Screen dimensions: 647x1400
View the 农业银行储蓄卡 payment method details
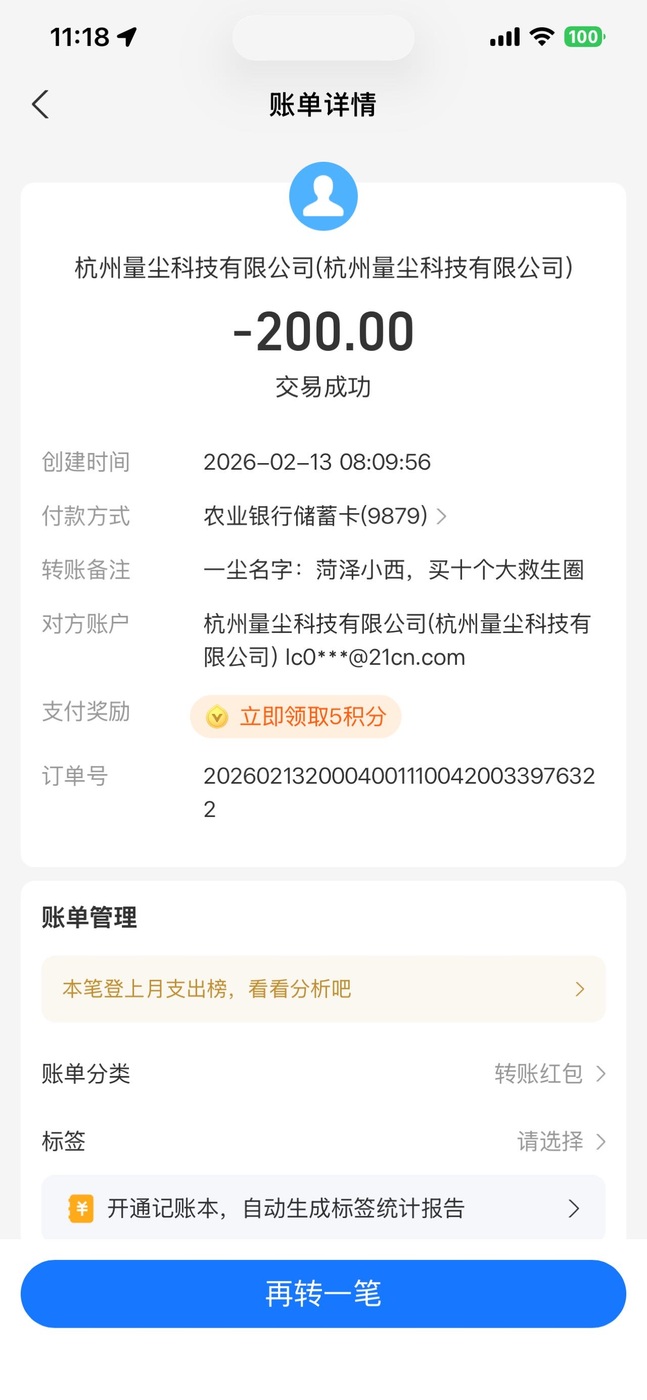point(325,516)
